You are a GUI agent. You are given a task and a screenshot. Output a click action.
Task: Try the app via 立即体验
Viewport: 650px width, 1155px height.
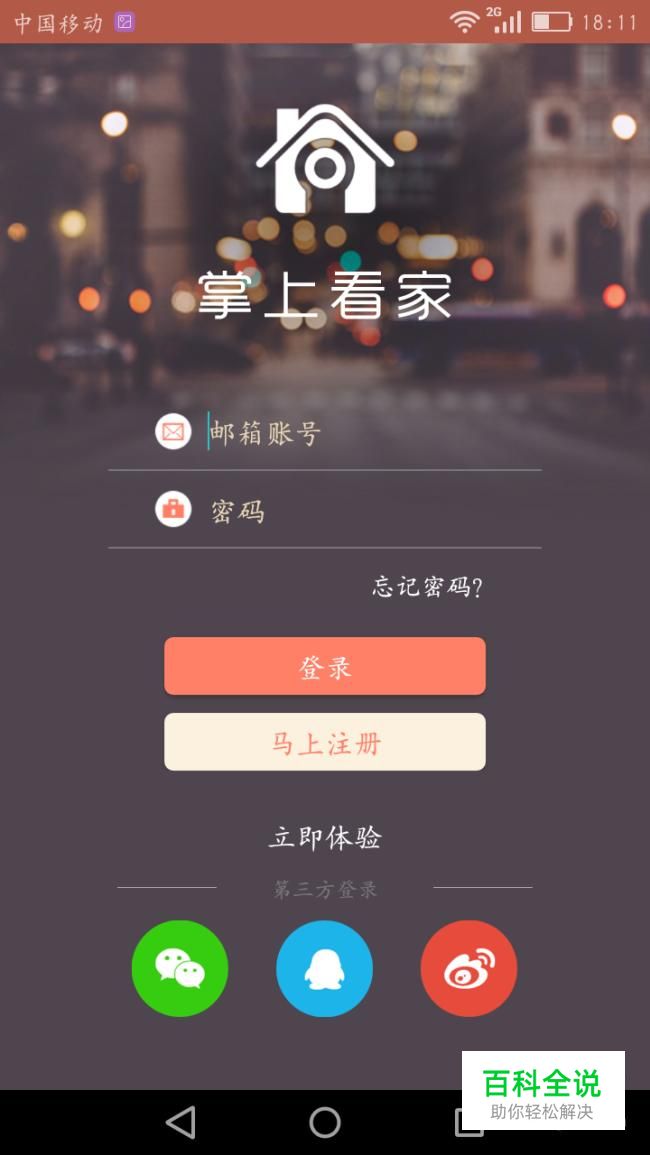(x=325, y=837)
